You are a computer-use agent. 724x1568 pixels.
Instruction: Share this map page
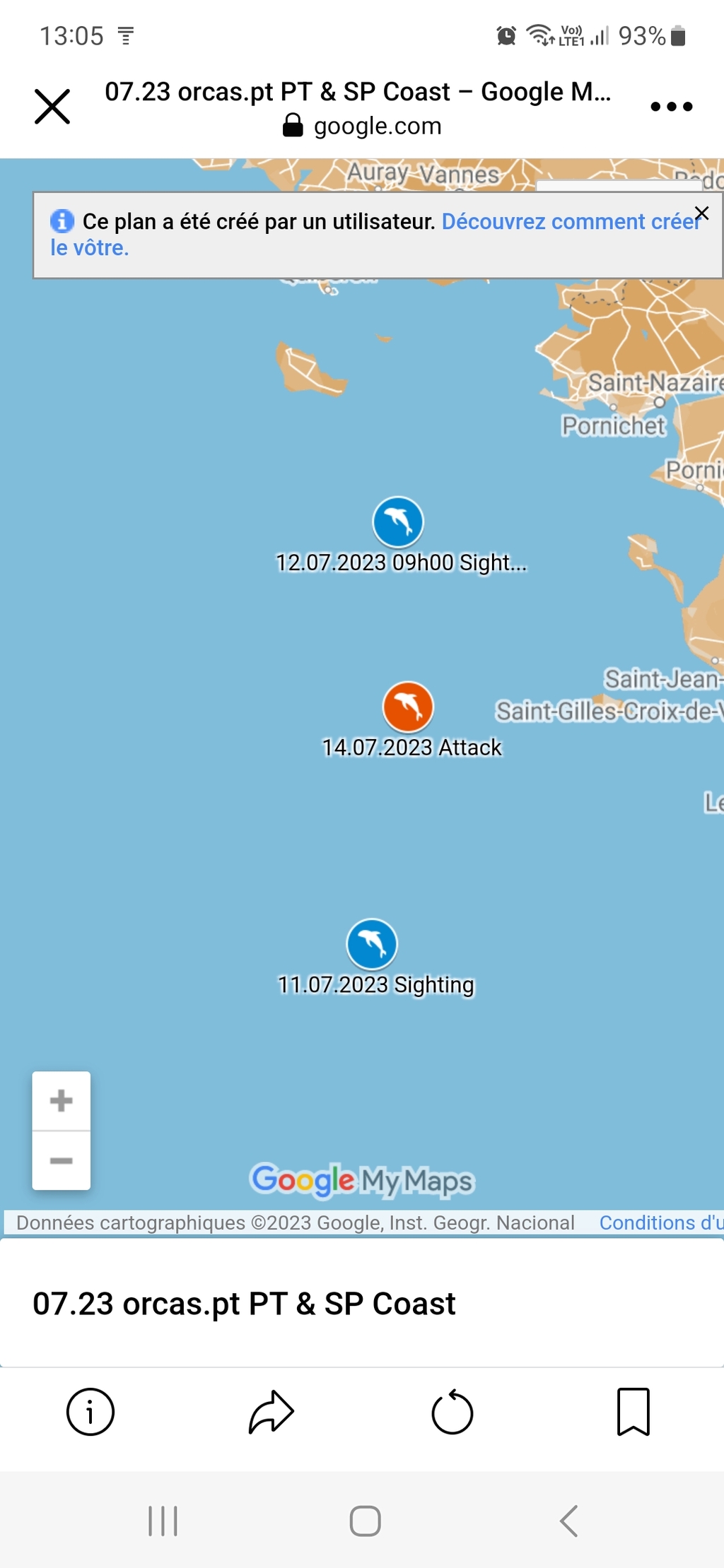[x=271, y=1412]
